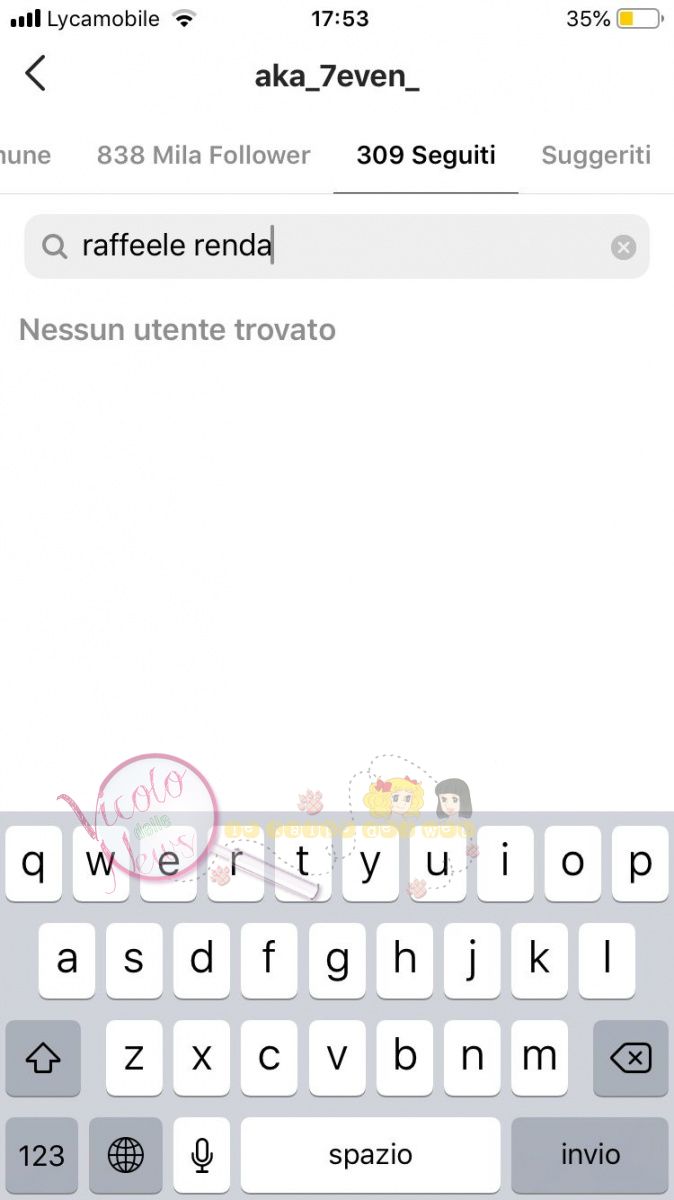Select the 309 Seguiti tab
The height and width of the screenshot is (1200, 674).
(x=426, y=155)
